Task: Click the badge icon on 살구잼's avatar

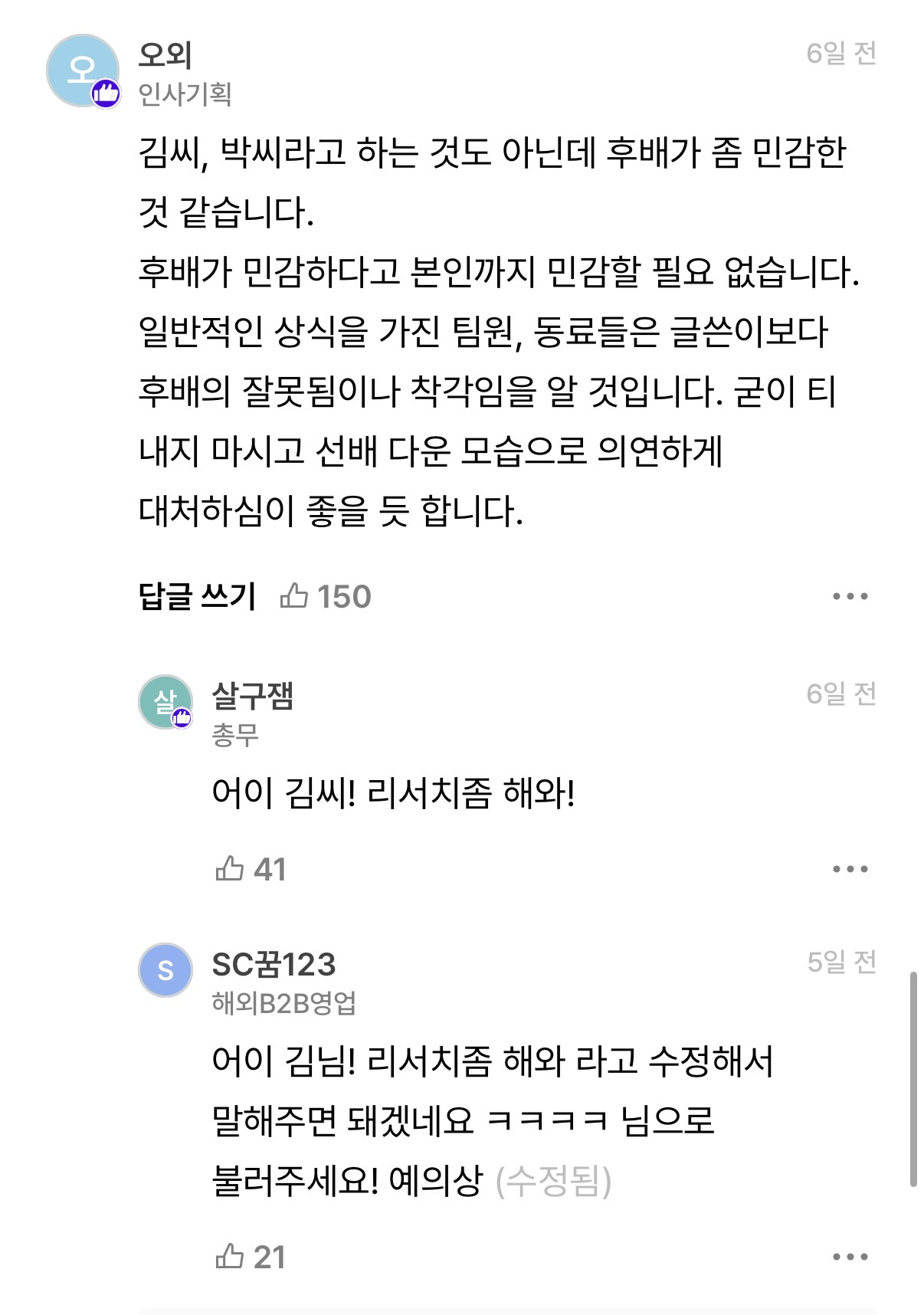Action: point(182,718)
